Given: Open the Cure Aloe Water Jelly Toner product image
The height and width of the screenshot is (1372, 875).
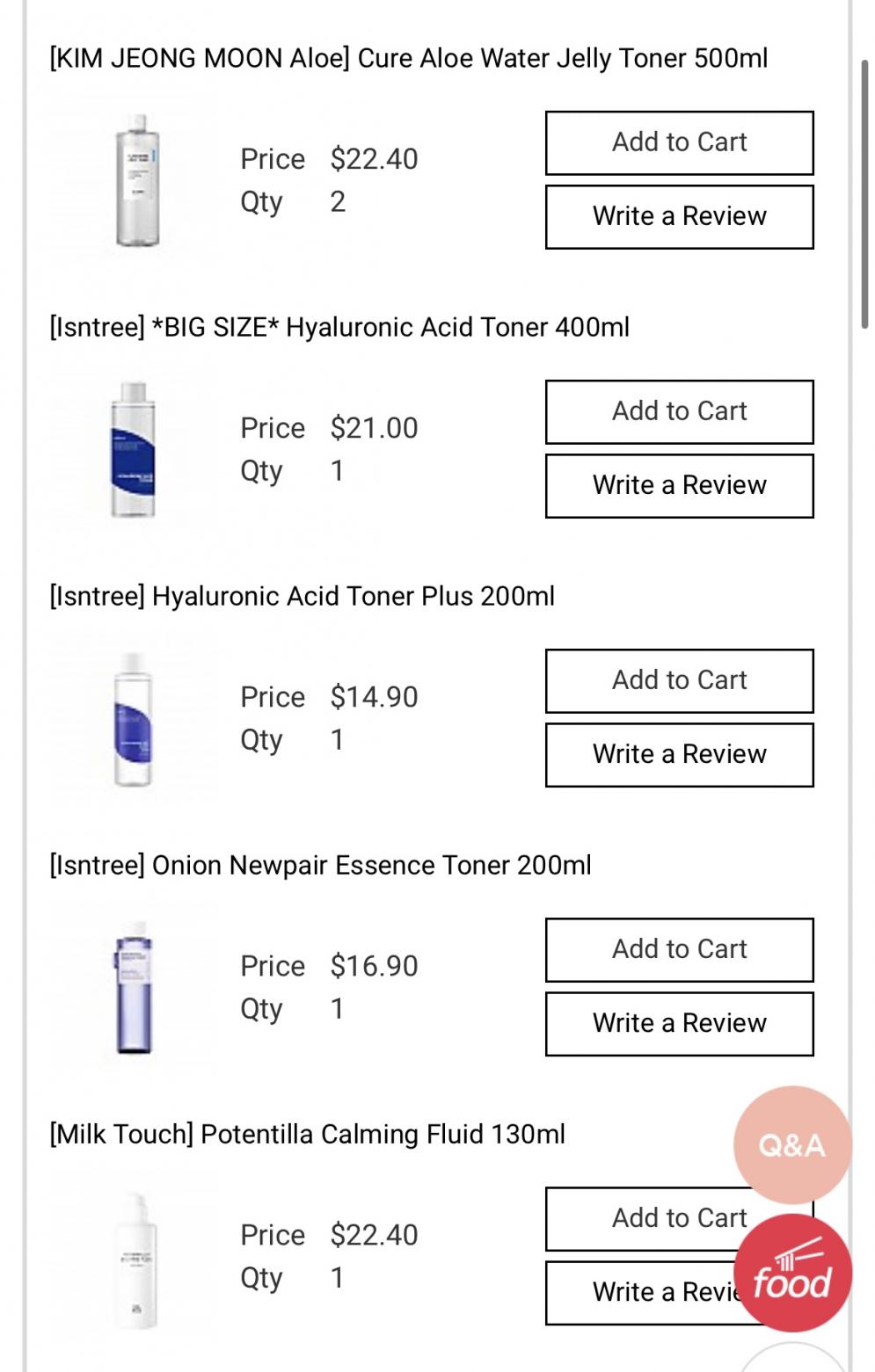Looking at the screenshot, I should [x=136, y=181].
